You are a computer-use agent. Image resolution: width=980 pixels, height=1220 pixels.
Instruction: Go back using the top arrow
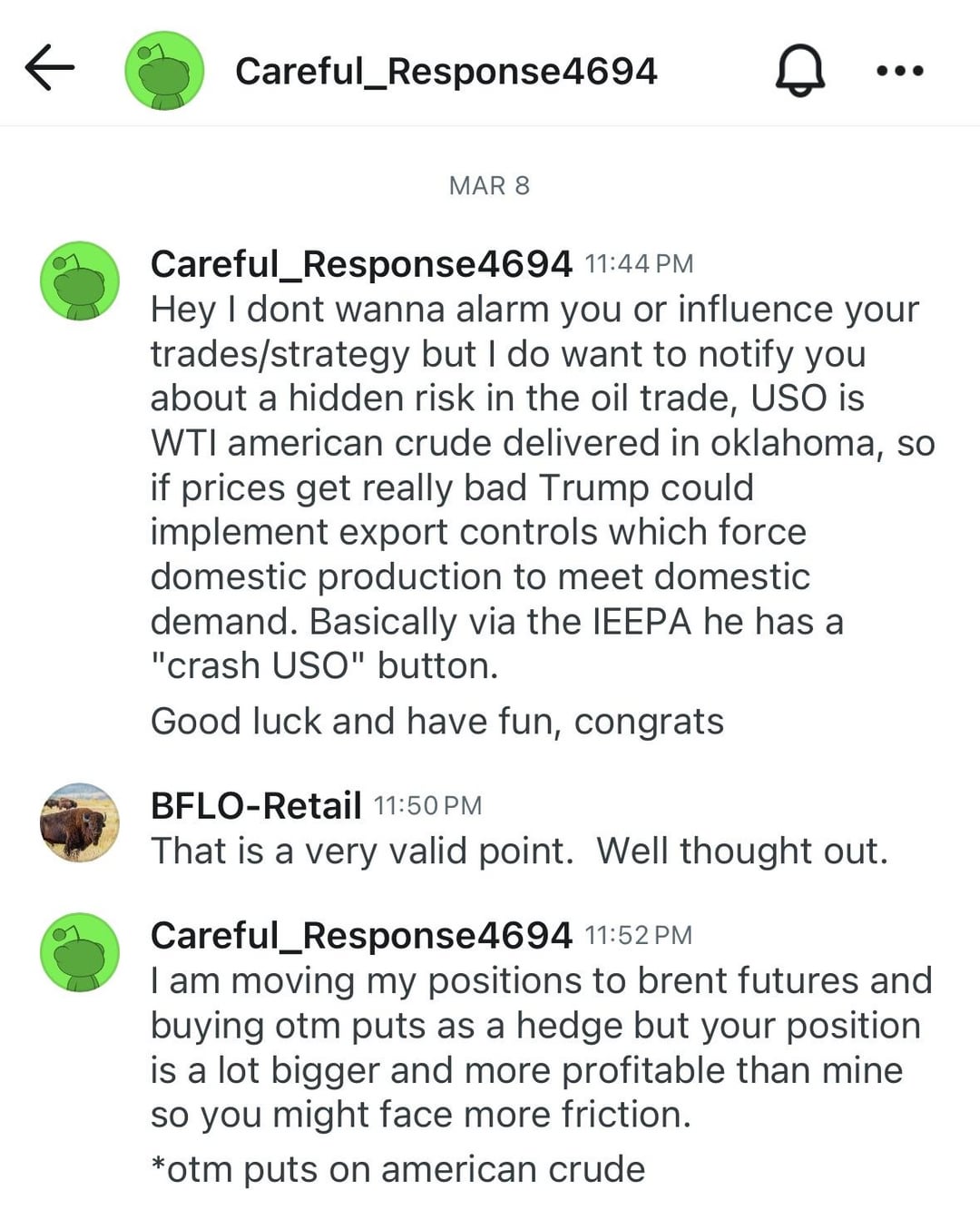(x=49, y=70)
